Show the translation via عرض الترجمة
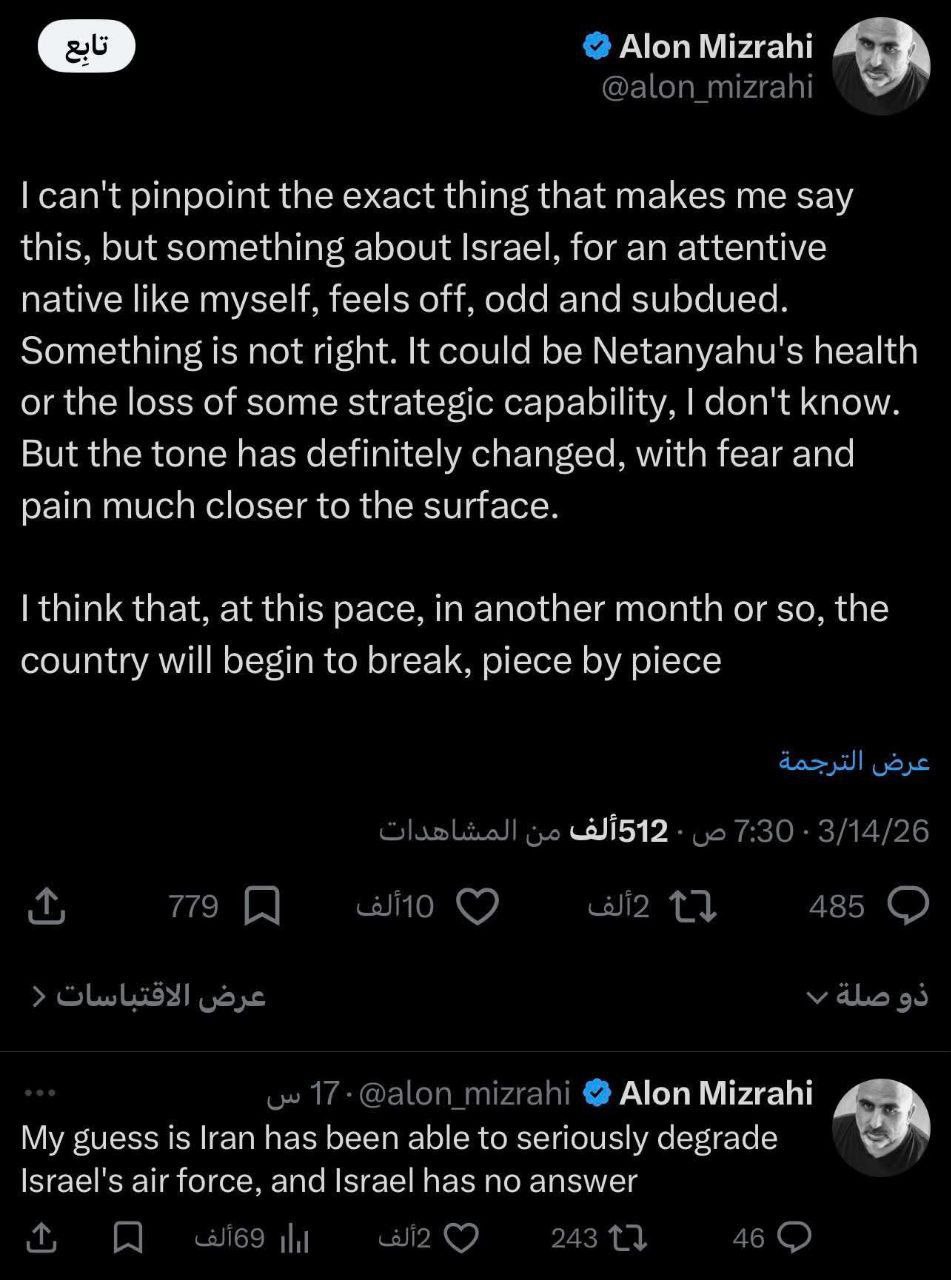Image resolution: width=951 pixels, height=1280 pixels. click(x=854, y=762)
